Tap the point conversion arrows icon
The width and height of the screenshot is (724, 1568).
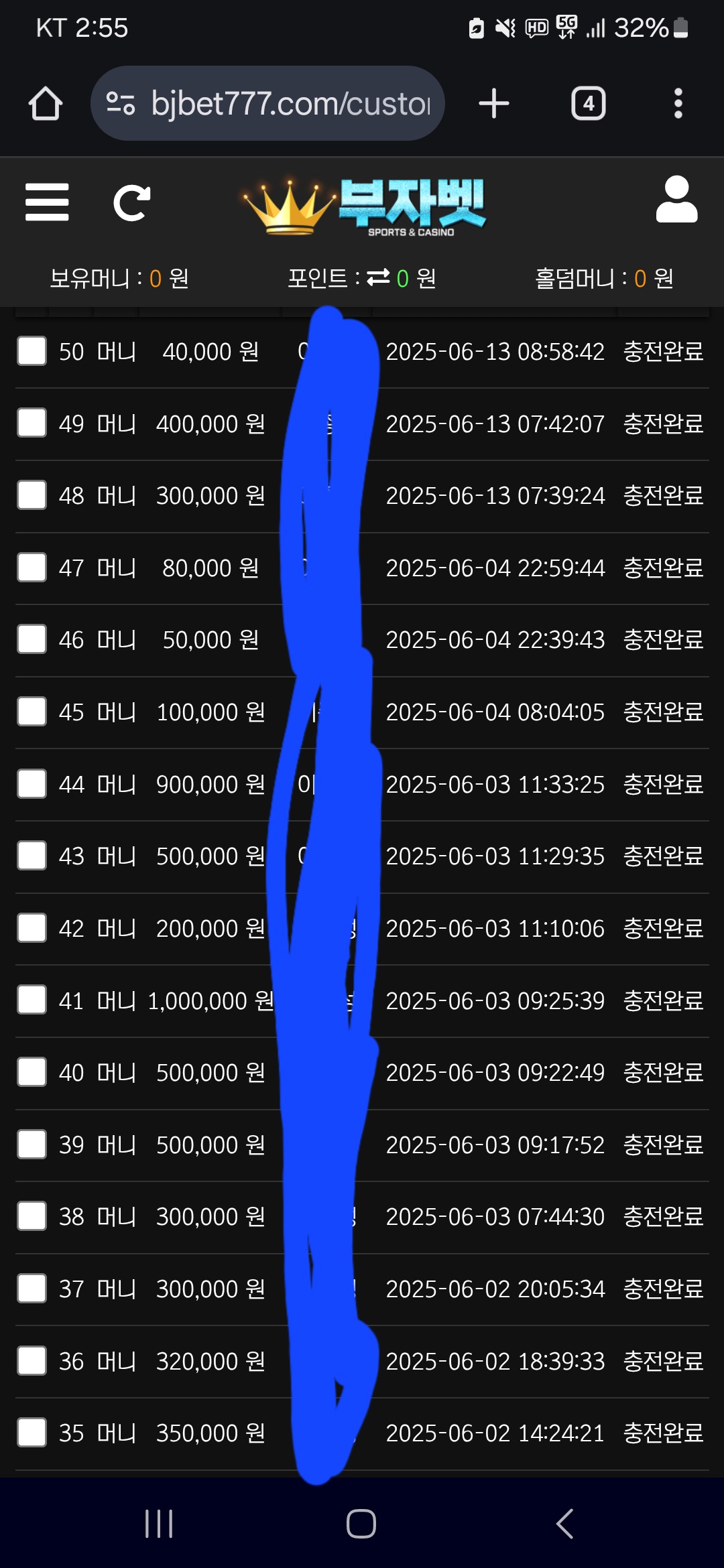click(x=378, y=277)
